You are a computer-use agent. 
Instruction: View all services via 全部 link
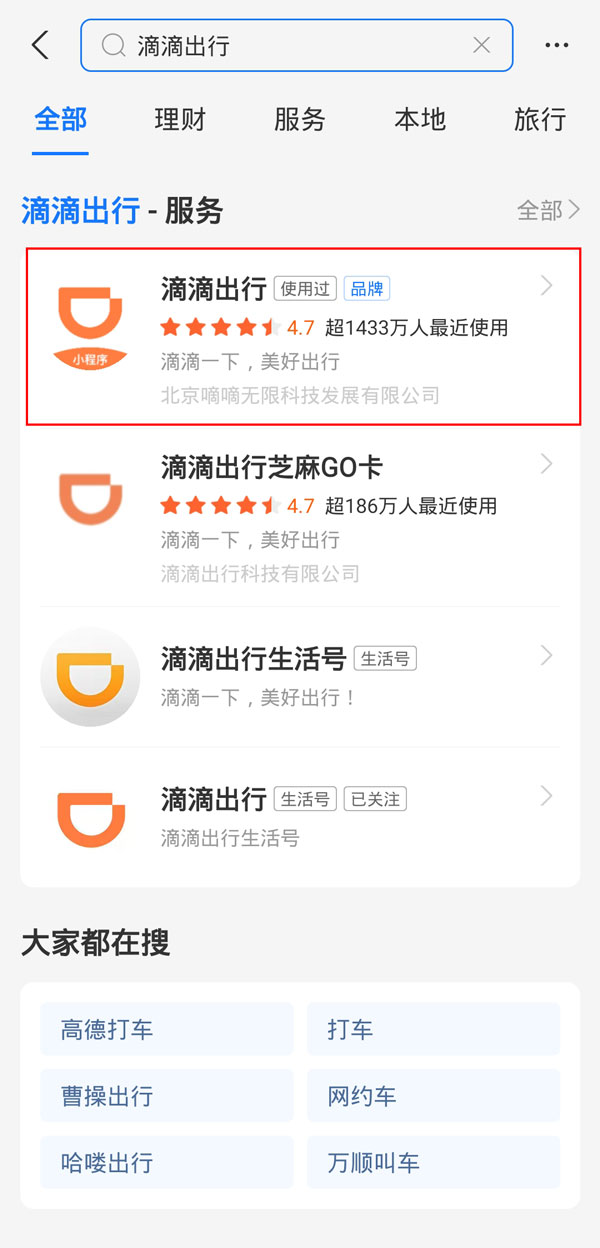pyautogui.click(x=548, y=210)
